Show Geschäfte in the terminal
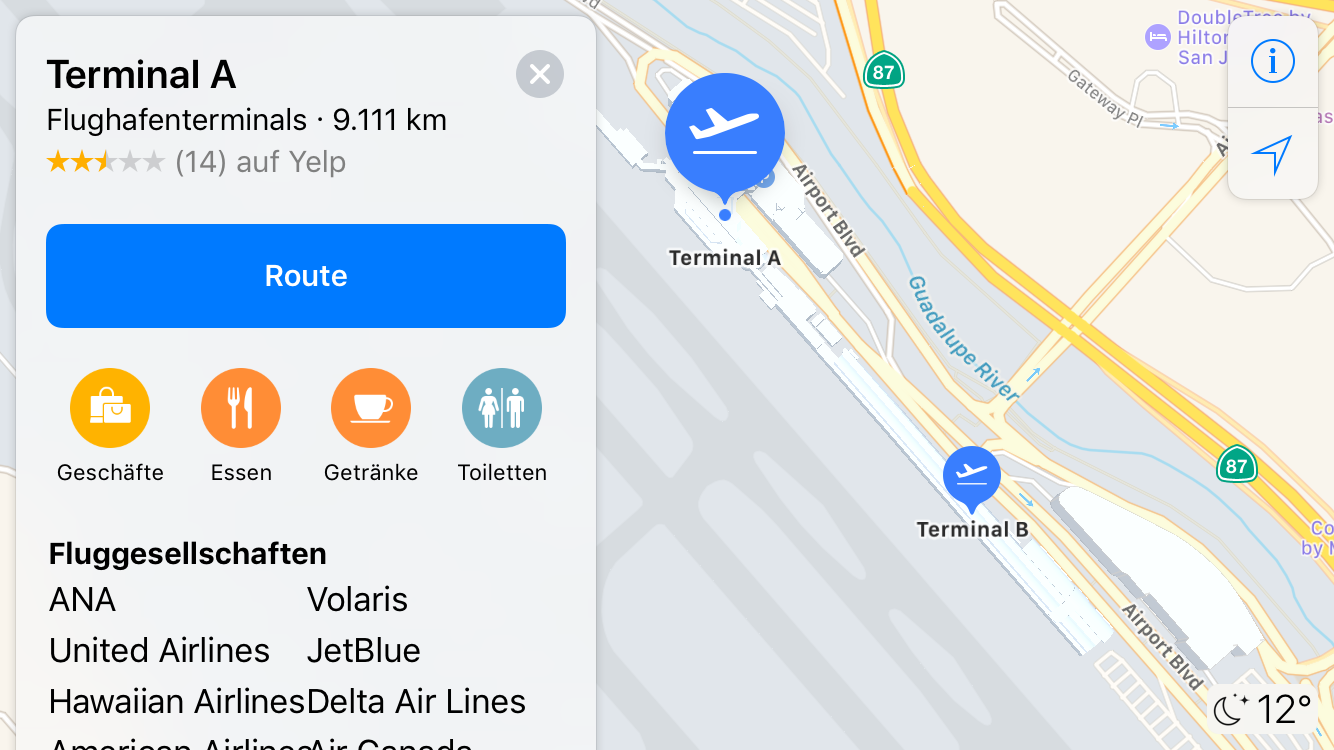This screenshot has width=1334, height=750. [110, 408]
